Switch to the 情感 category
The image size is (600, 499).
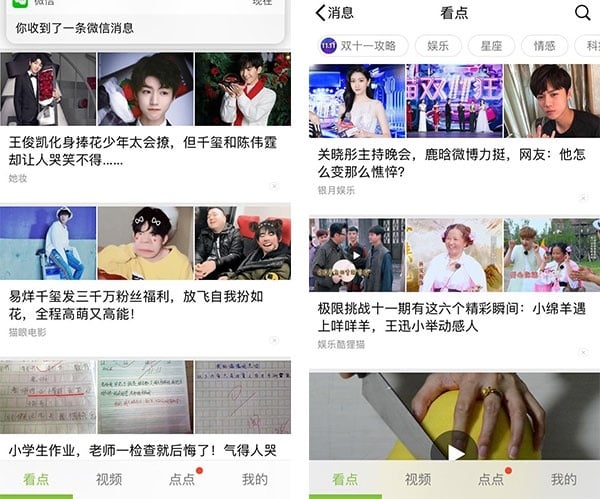click(x=544, y=45)
